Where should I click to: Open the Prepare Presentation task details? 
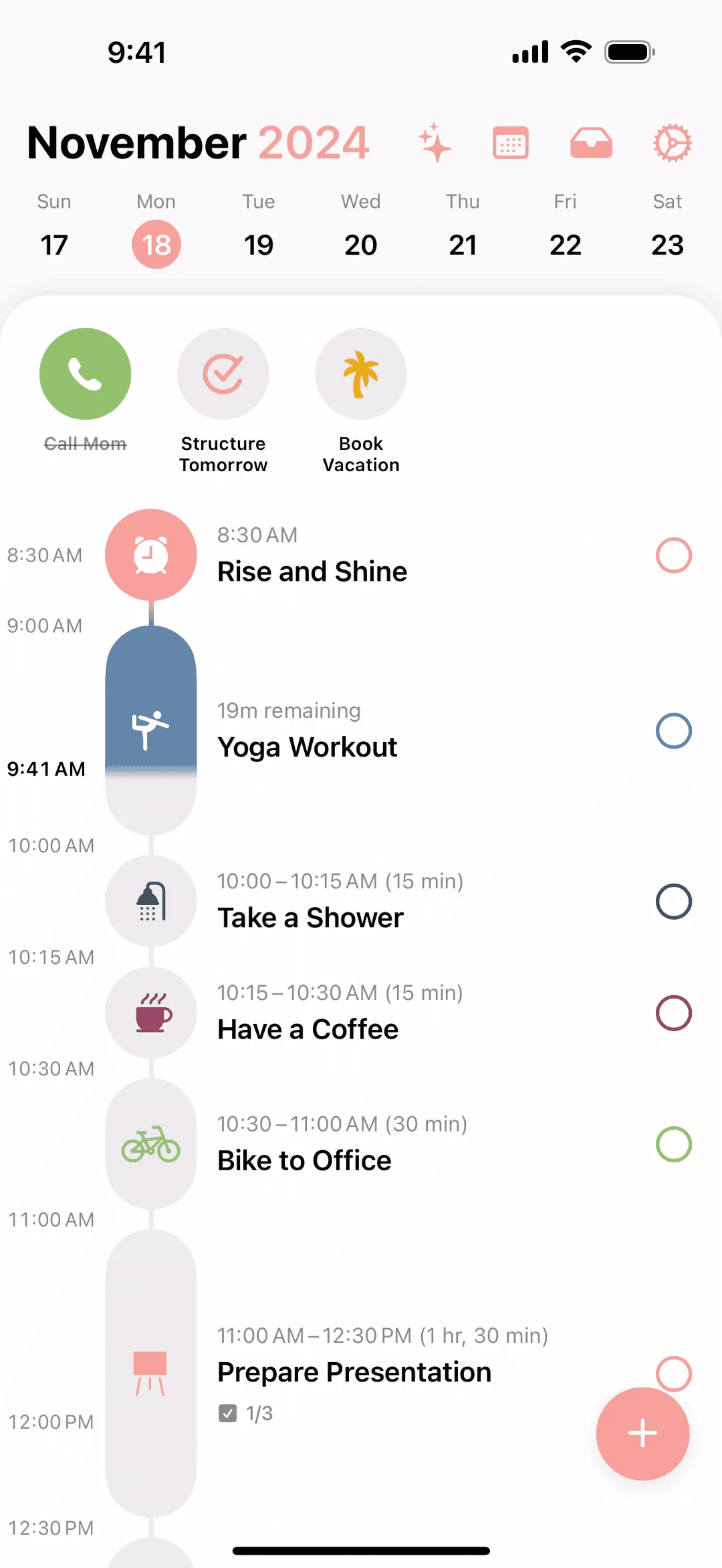click(354, 1372)
